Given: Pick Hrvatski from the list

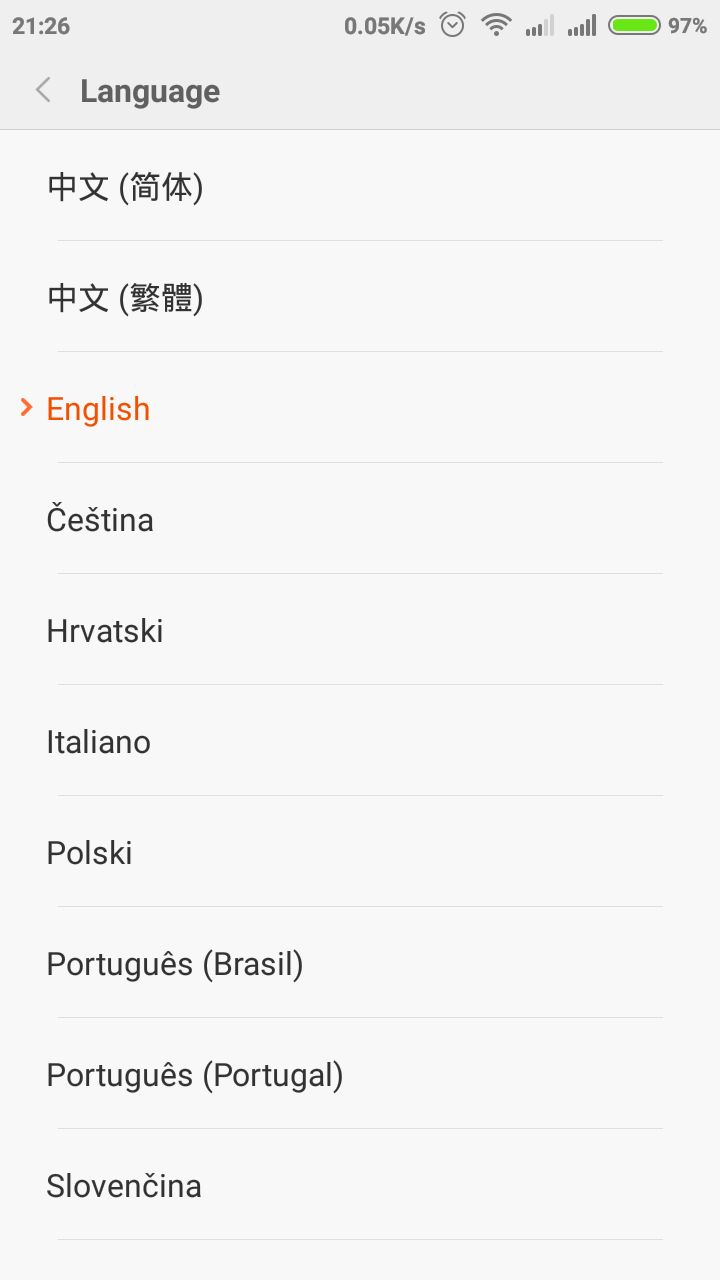Looking at the screenshot, I should point(360,630).
